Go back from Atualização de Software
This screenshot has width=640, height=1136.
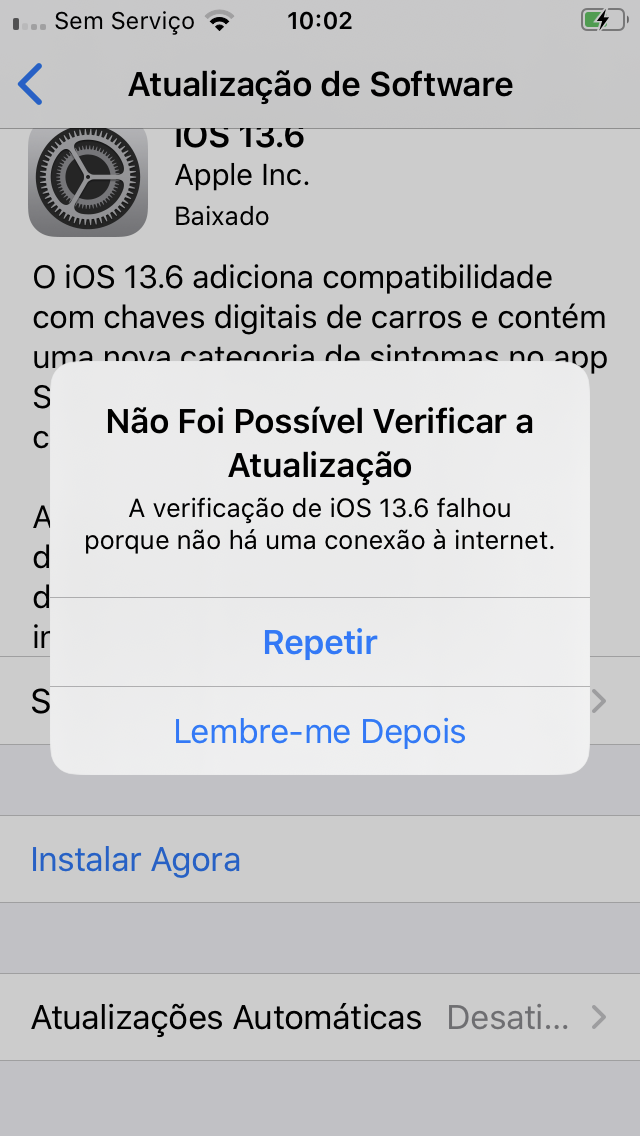coord(32,85)
